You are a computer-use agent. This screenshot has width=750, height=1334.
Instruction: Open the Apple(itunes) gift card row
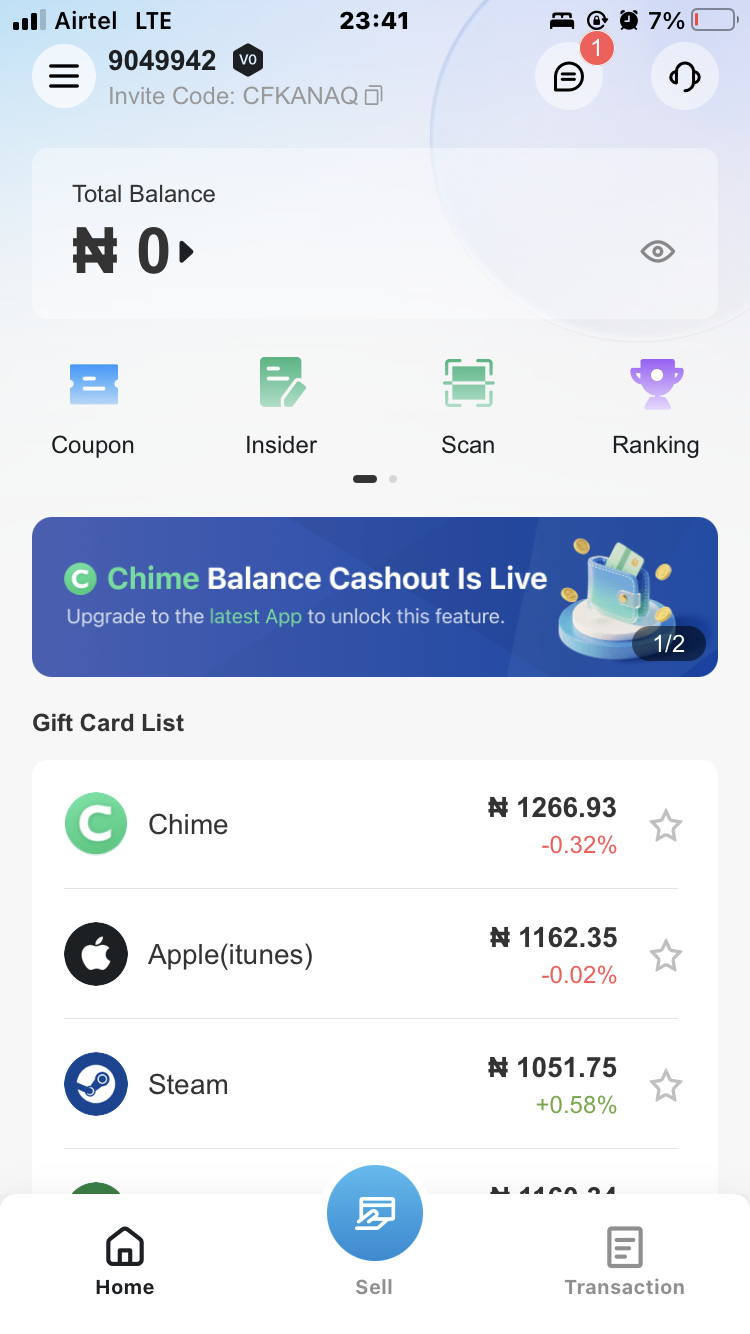tap(340, 955)
